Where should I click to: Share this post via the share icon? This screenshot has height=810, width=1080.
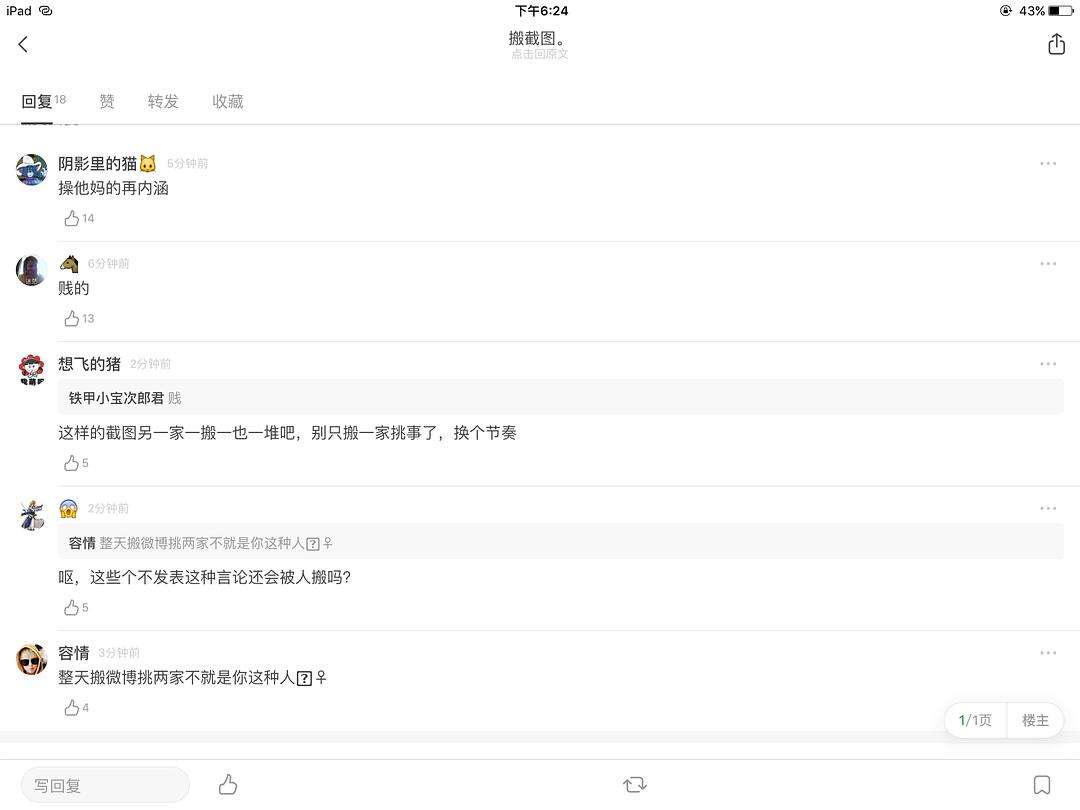tap(1056, 44)
